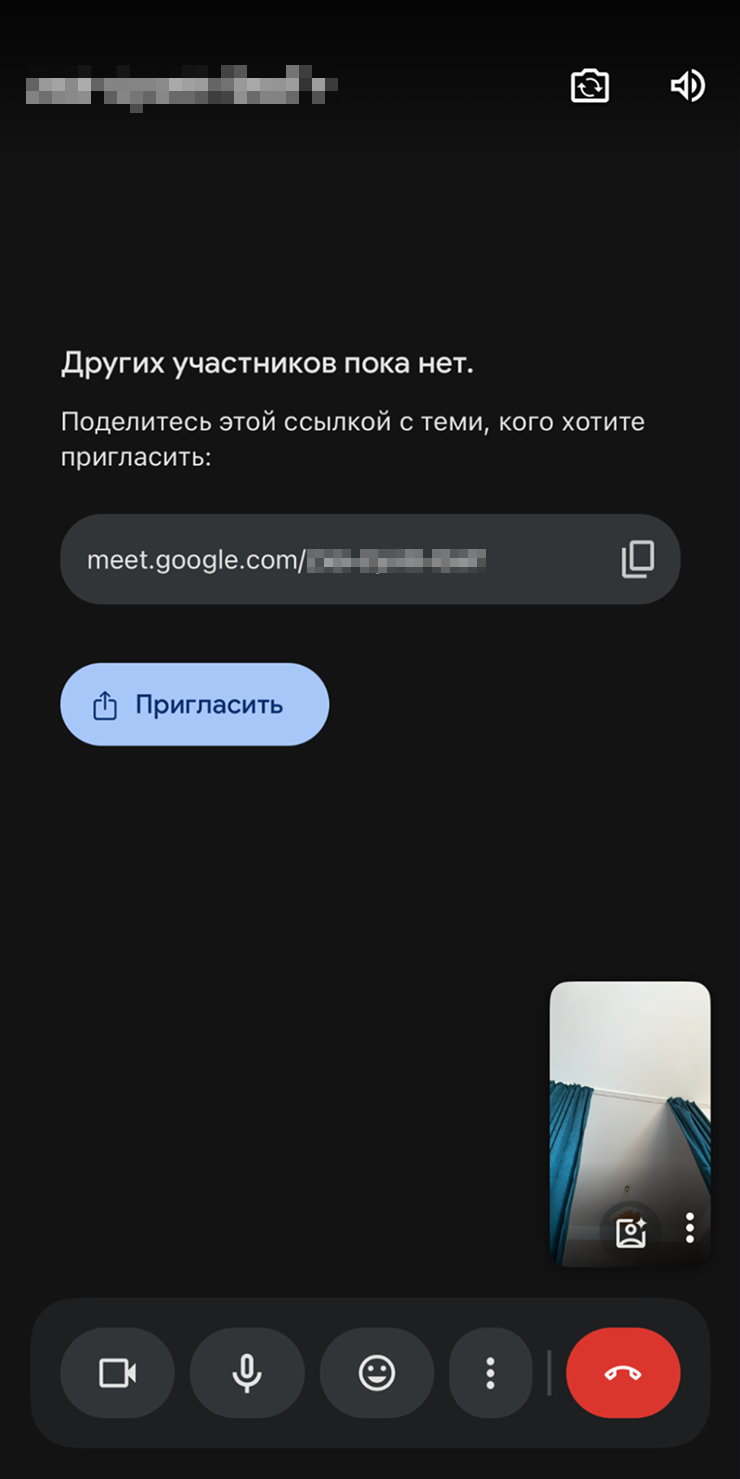This screenshot has height=1479, width=740.
Task: Flip the camera with the switch icon
Action: tap(589, 86)
